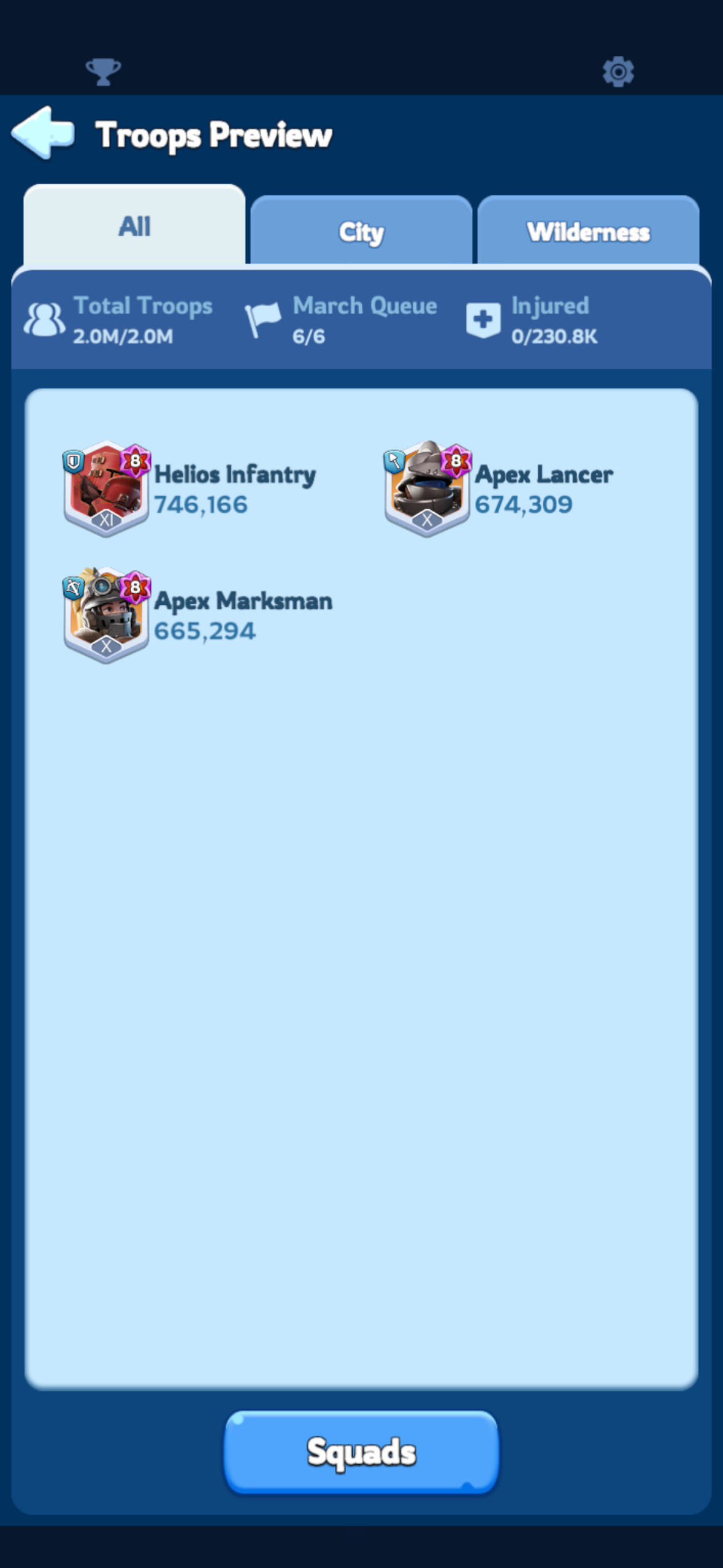View Apex Marksman troop details
723x1568 pixels.
(x=197, y=615)
